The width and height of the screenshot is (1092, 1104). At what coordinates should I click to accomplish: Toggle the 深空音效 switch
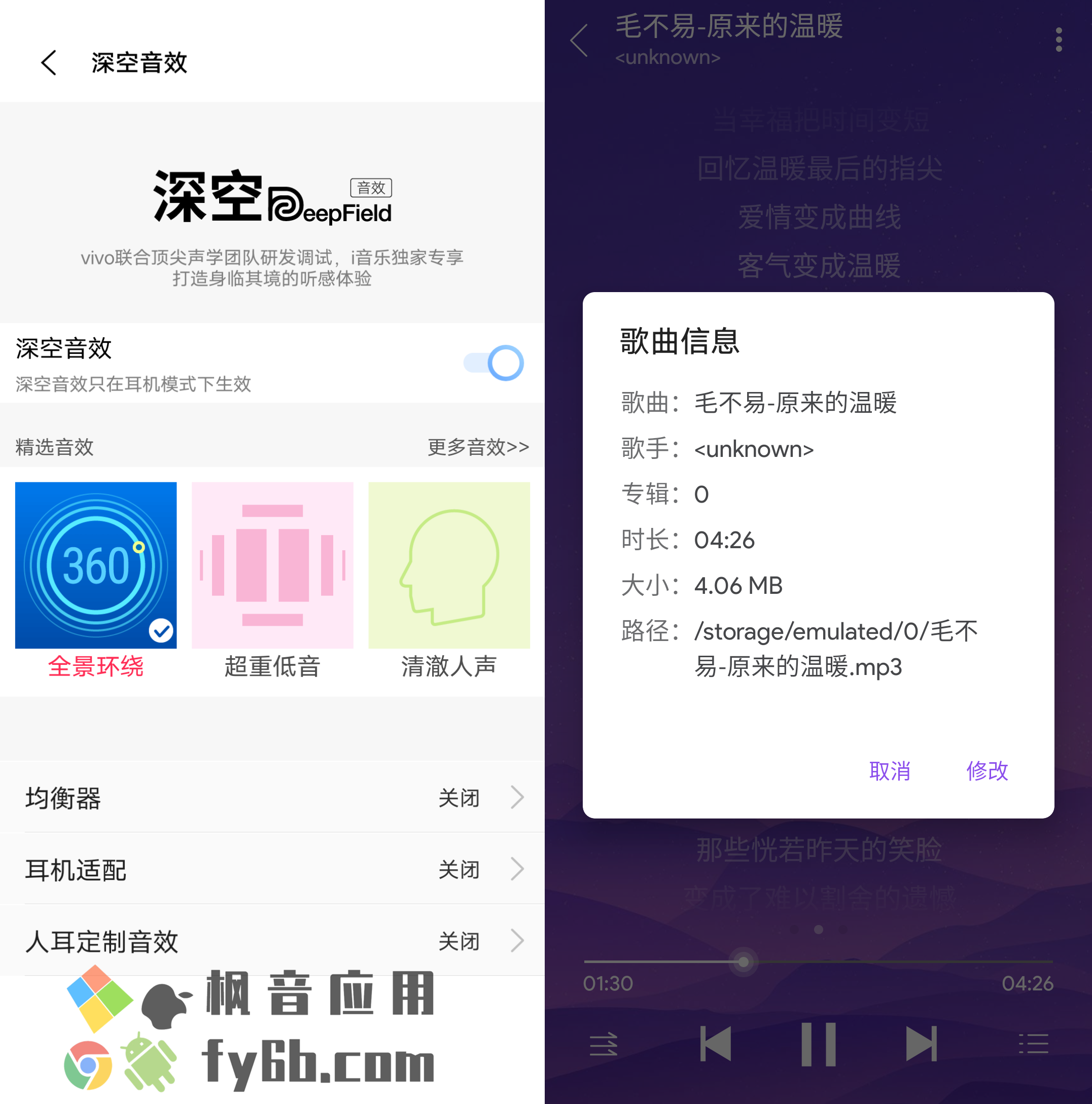pos(493,363)
